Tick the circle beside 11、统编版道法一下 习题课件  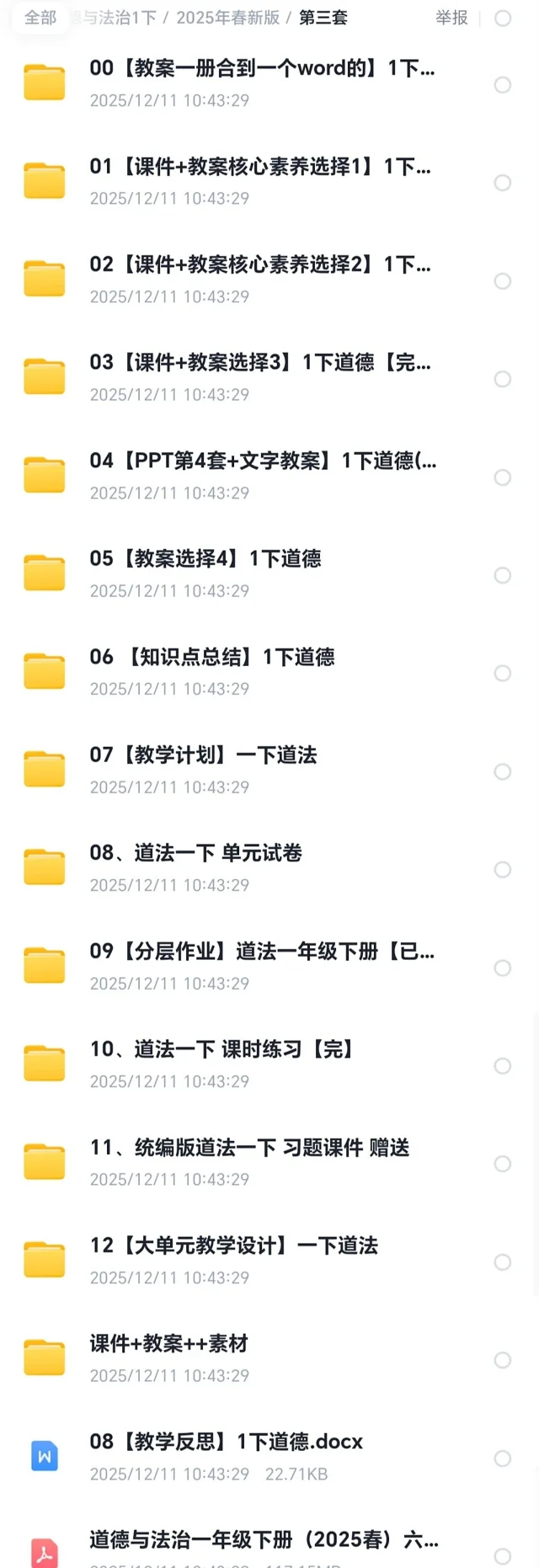click(503, 1164)
